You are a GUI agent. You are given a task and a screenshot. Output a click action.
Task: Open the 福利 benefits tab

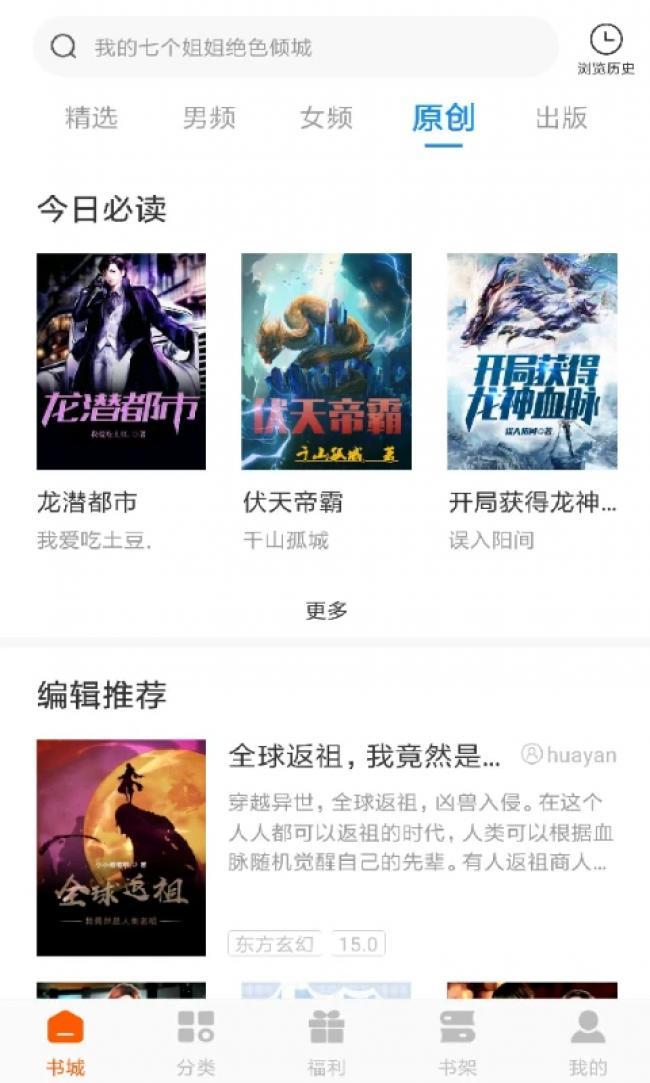point(326,1042)
